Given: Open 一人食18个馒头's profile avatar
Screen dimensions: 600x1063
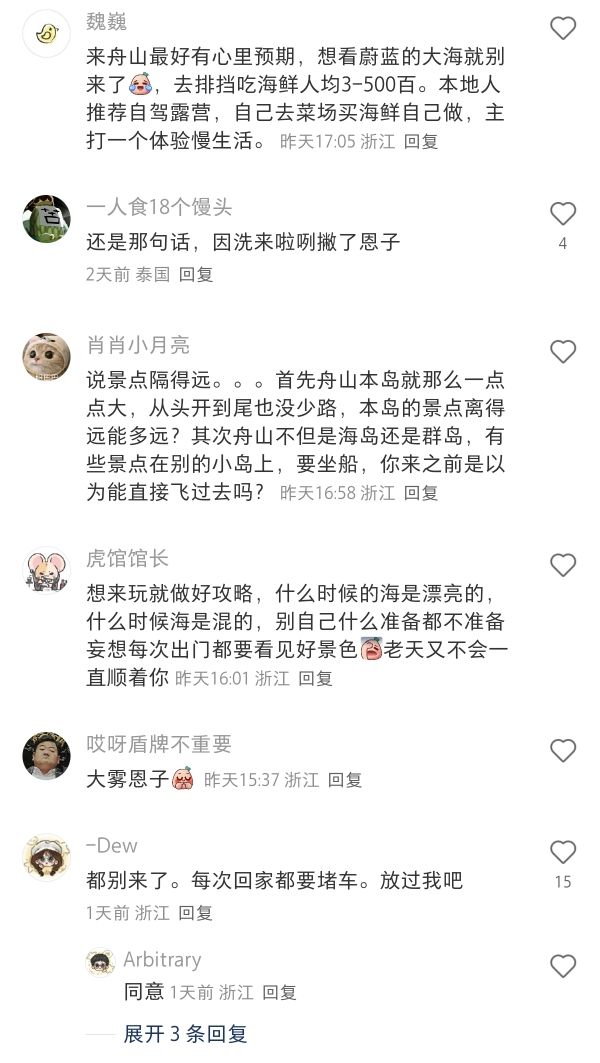Looking at the screenshot, I should coord(47,218).
